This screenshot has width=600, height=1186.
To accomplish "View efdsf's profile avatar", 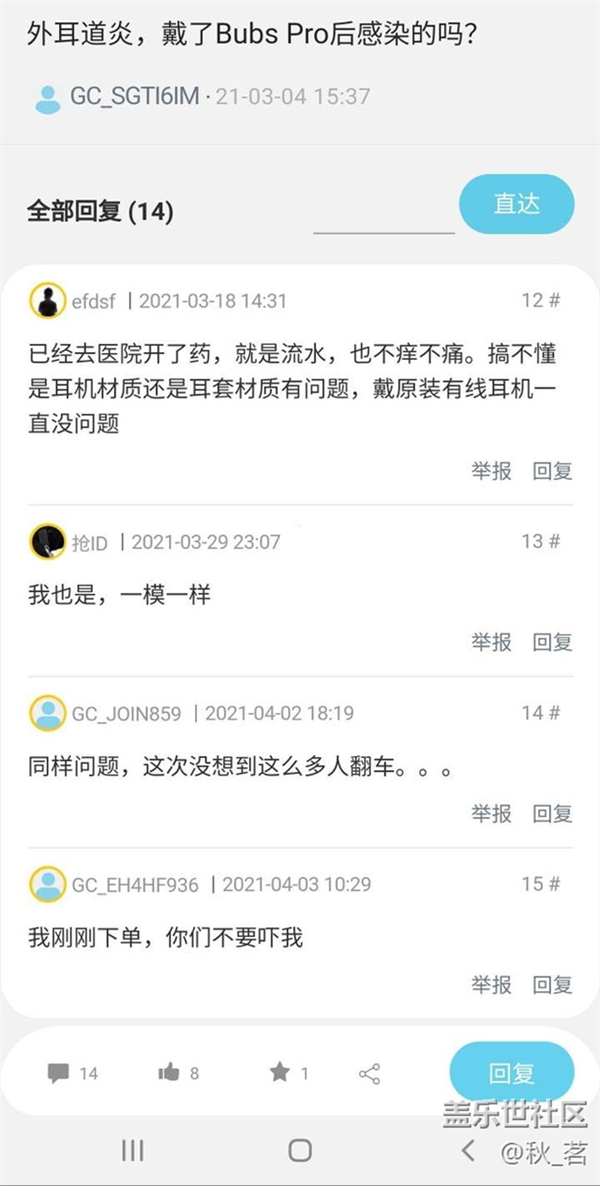I will tap(47, 300).
